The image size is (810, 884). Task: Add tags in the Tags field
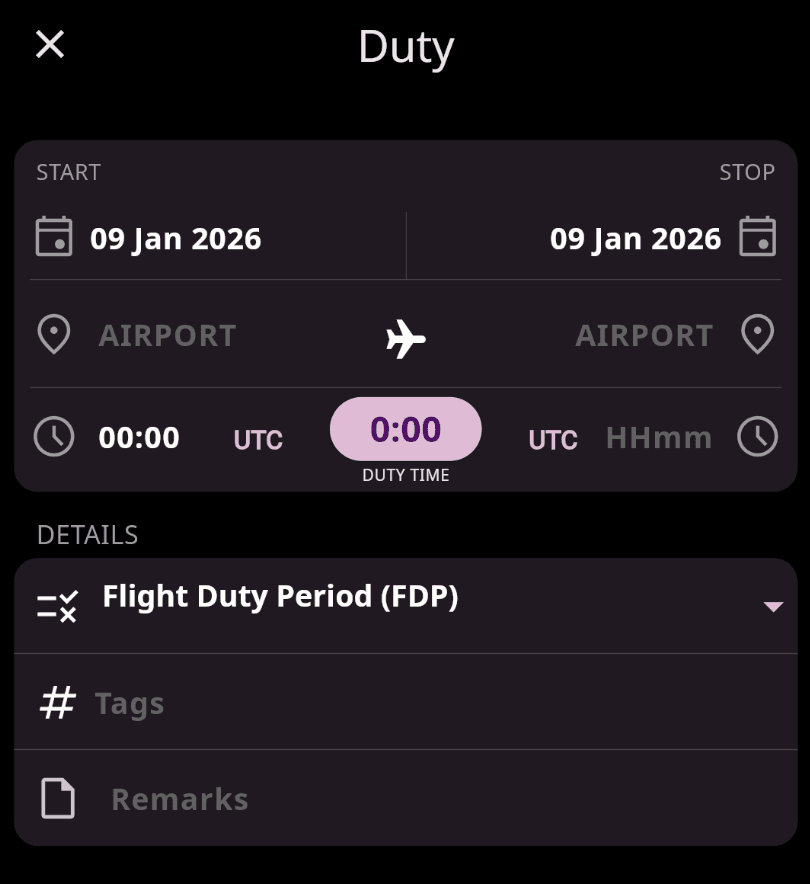tap(406, 702)
